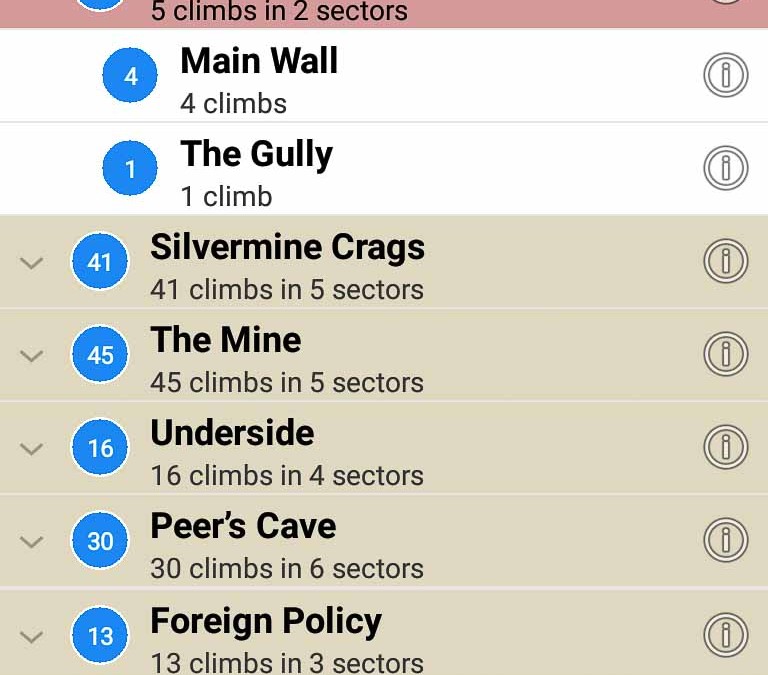
Task: Expand the Silvermine Crags sectors
Action: click(32, 263)
